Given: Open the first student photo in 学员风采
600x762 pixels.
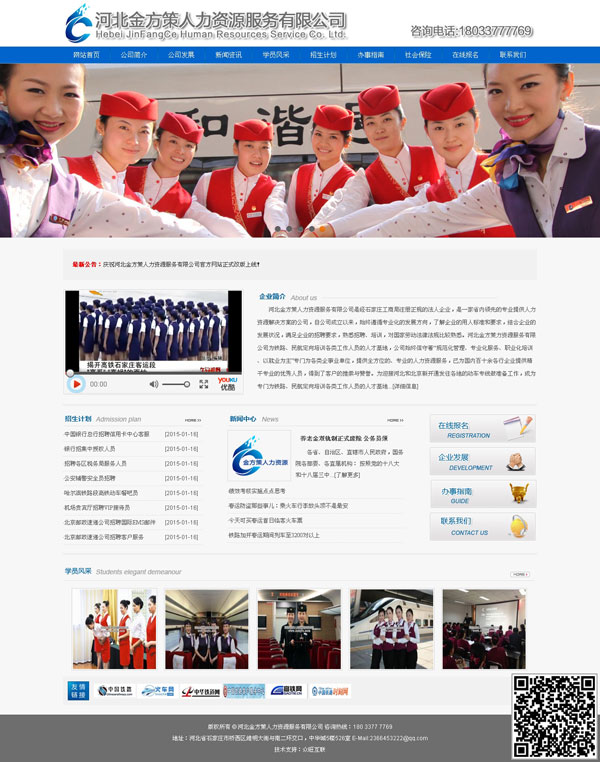Looking at the screenshot, I should click(114, 628).
